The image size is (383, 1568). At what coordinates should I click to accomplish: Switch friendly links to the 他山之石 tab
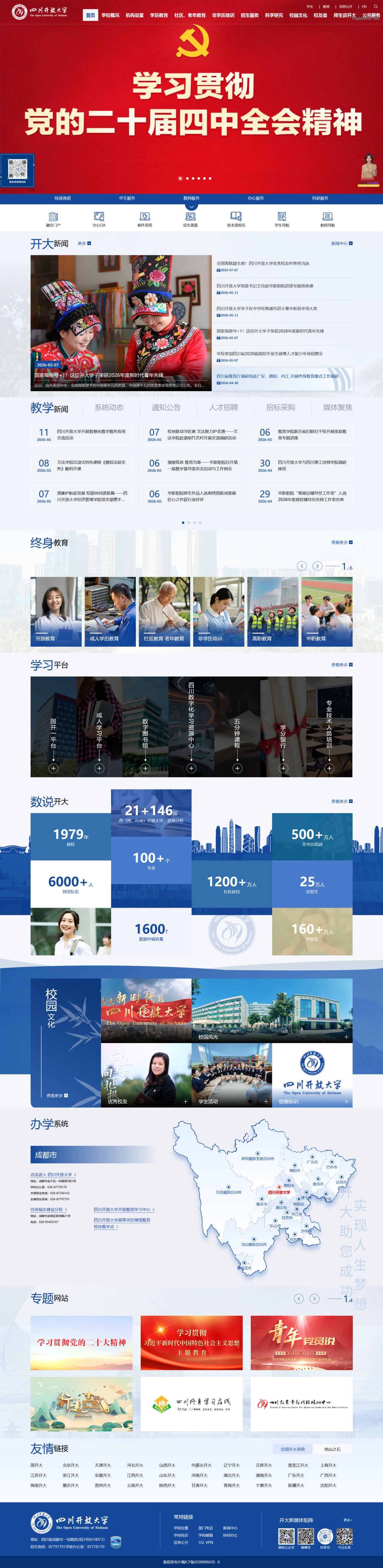(x=332, y=1449)
